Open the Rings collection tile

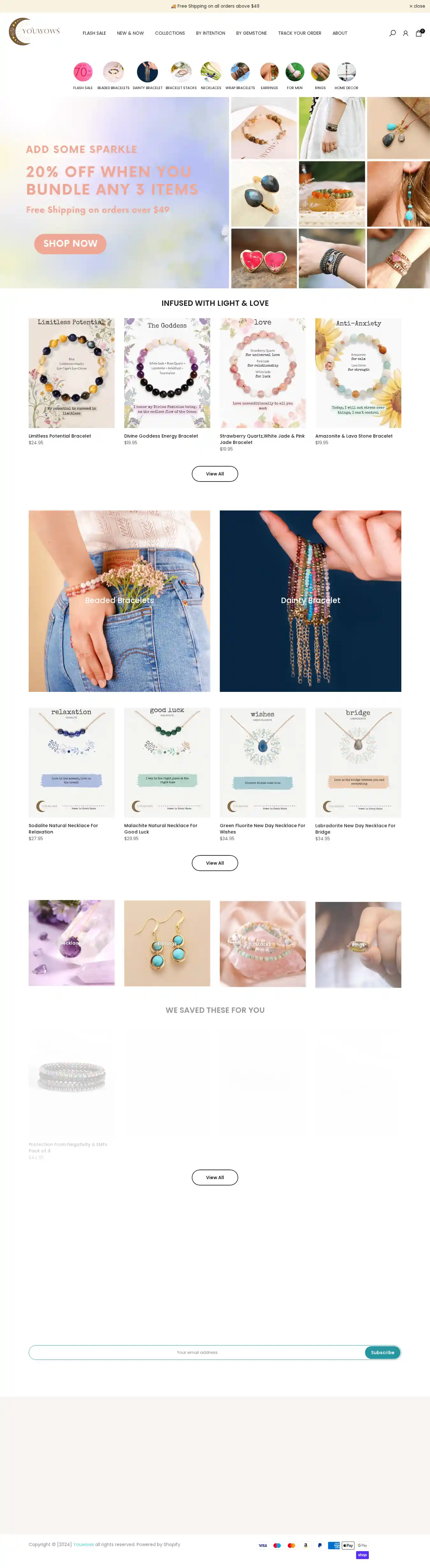(358, 945)
